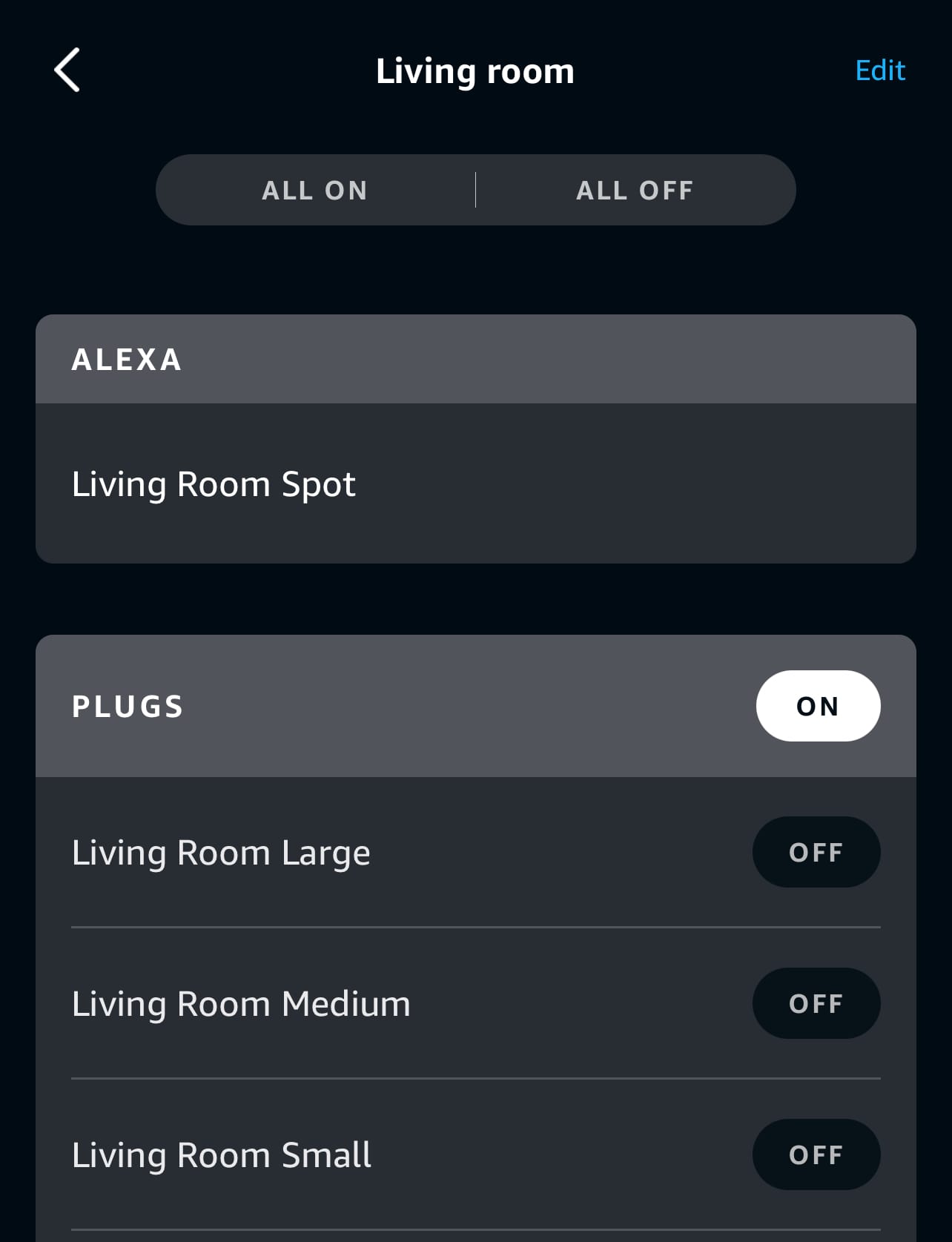
Task: Choose ALL OFF in the control bar
Action: pos(635,190)
